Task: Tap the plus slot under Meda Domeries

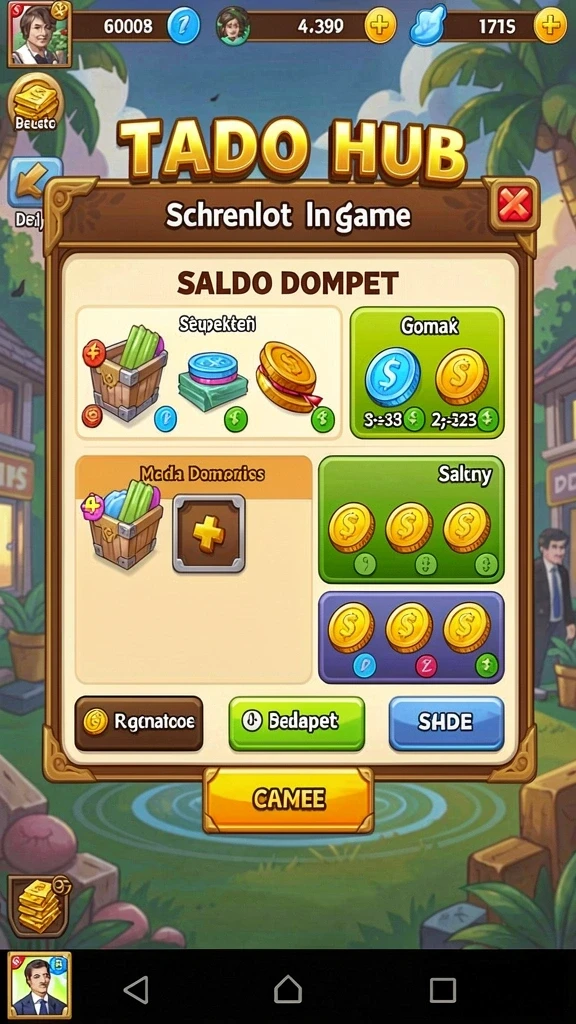Action: [209, 534]
